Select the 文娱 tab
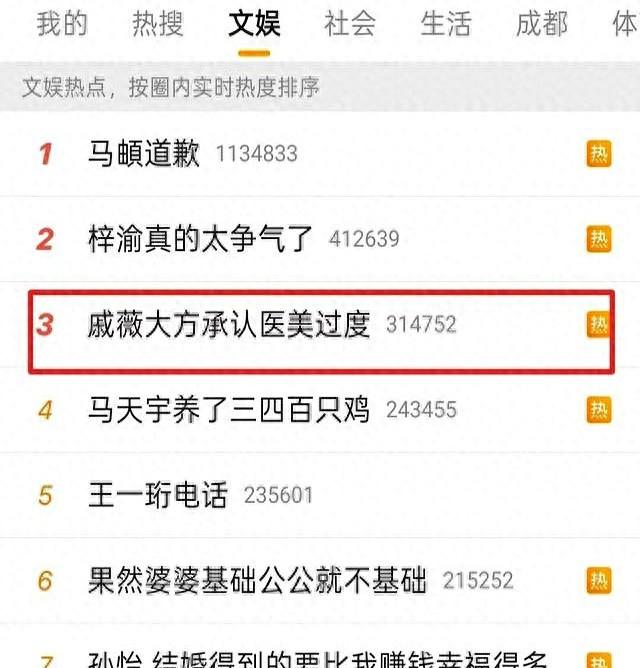 [x=254, y=24]
